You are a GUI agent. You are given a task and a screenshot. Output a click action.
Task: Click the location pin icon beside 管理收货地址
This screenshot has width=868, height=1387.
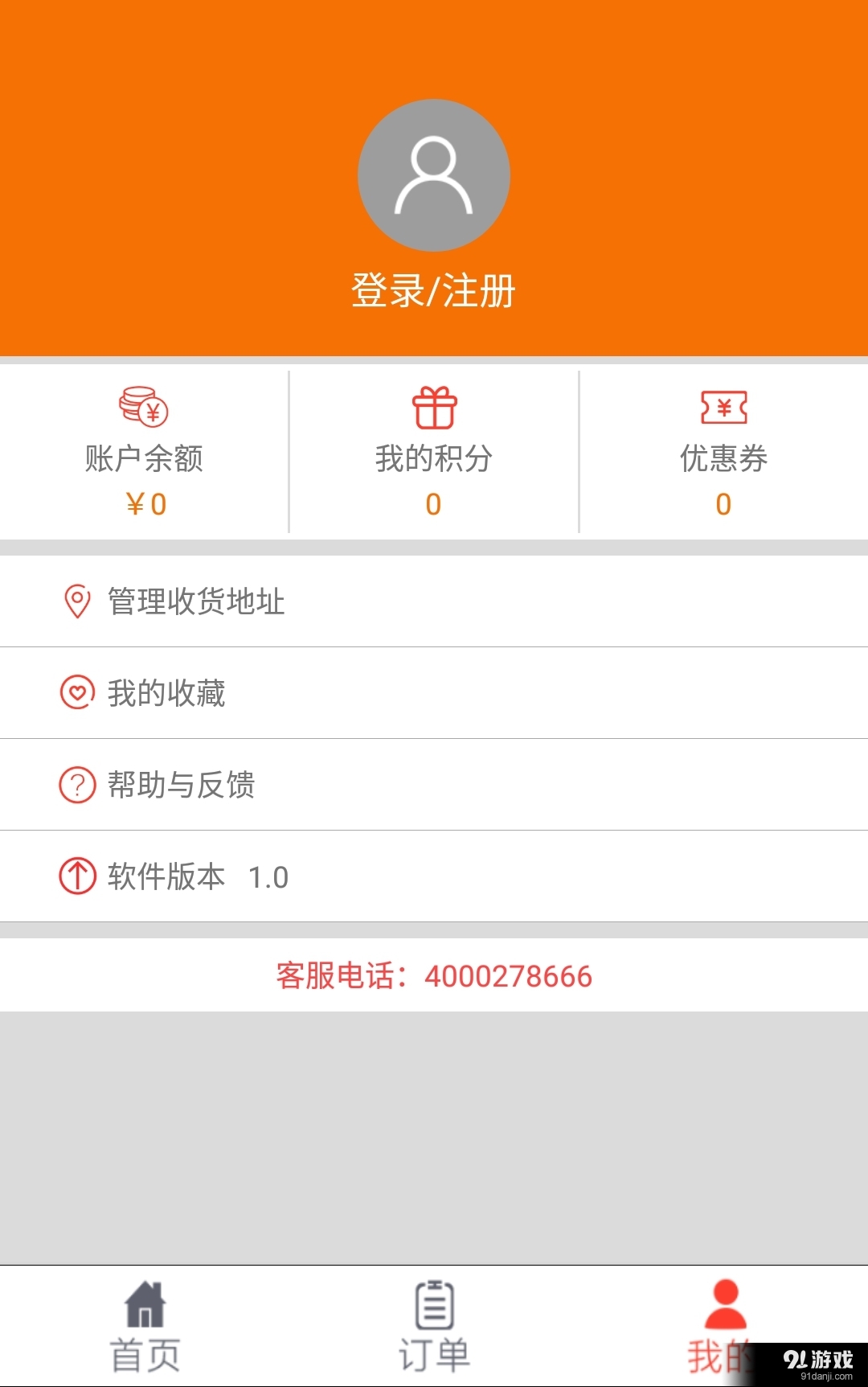coord(76,601)
